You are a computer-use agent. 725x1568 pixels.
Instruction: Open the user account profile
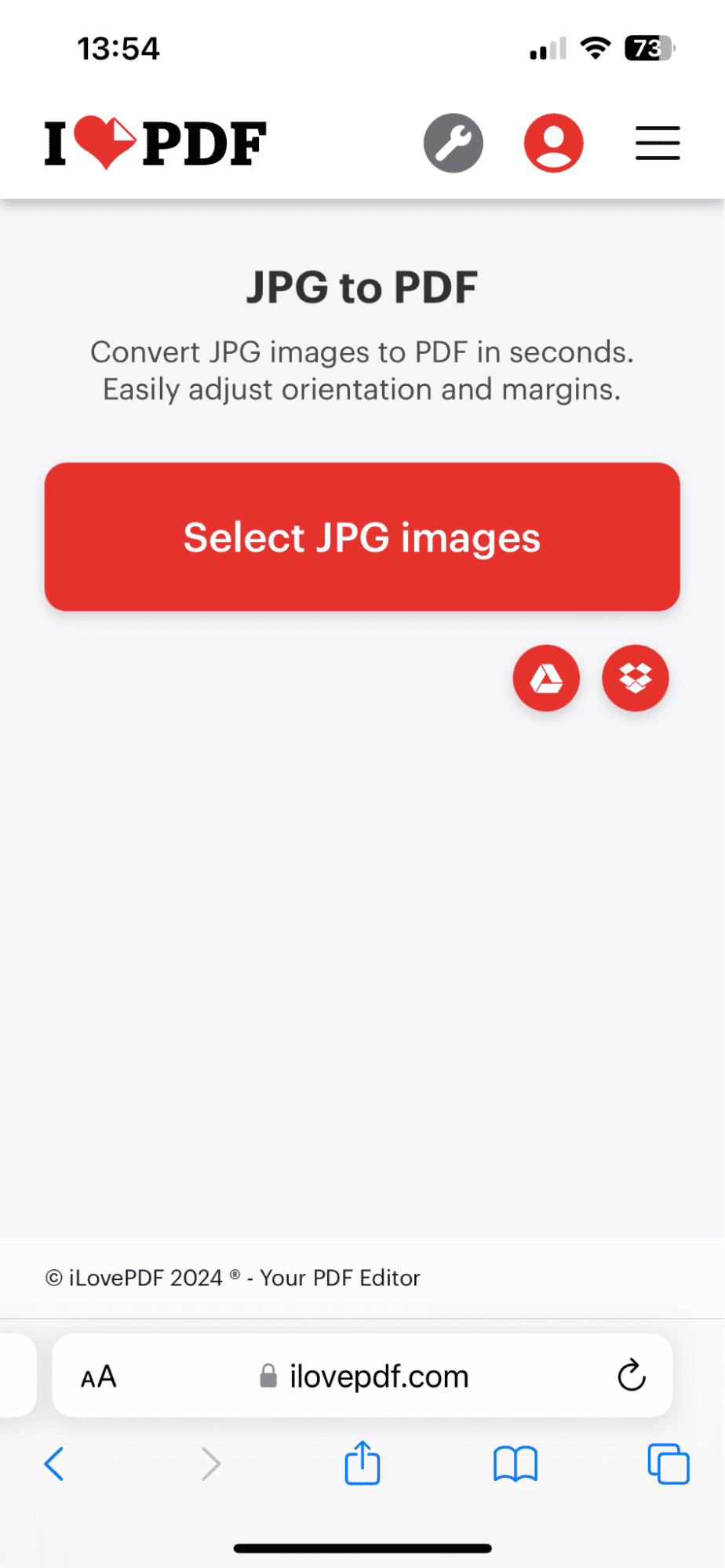coord(553,143)
